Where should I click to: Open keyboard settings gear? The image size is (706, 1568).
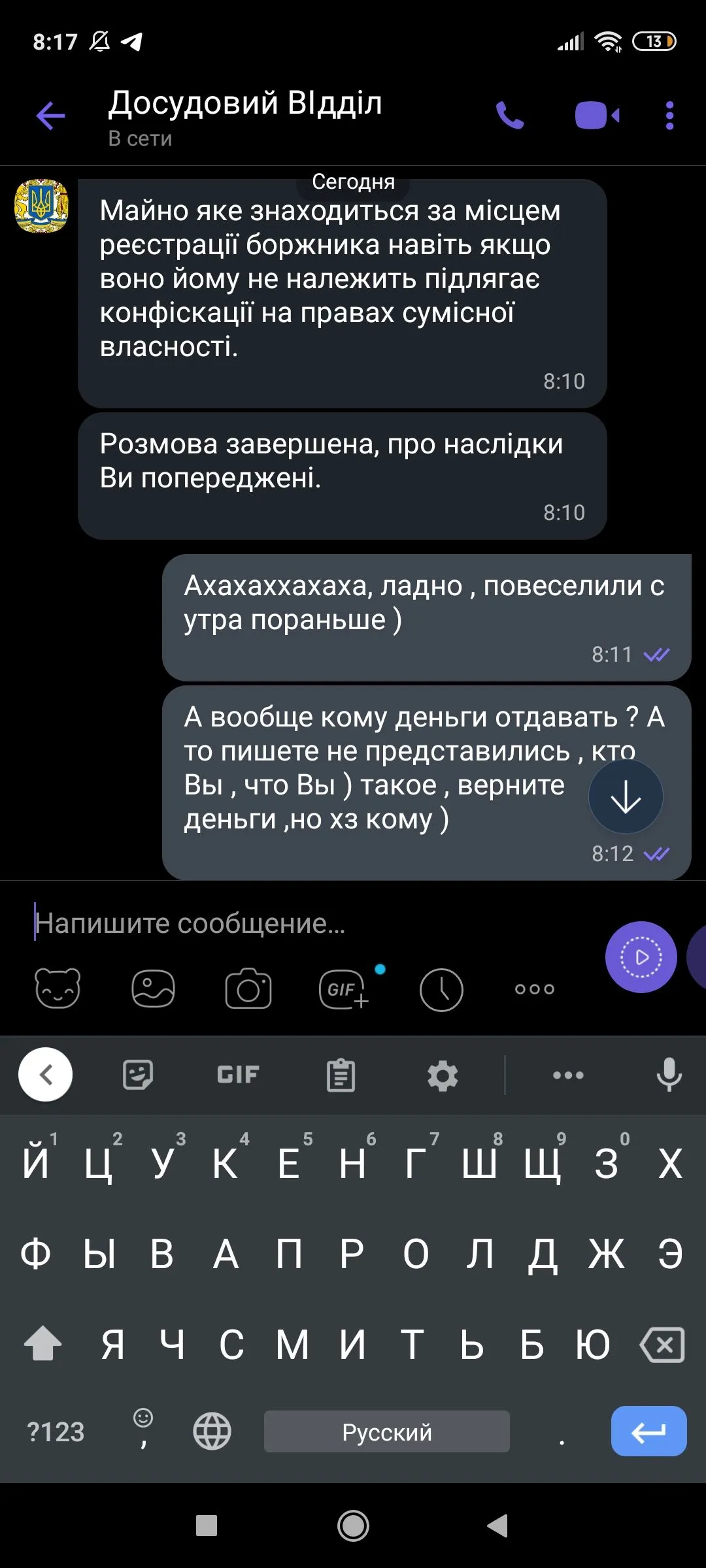[443, 1075]
